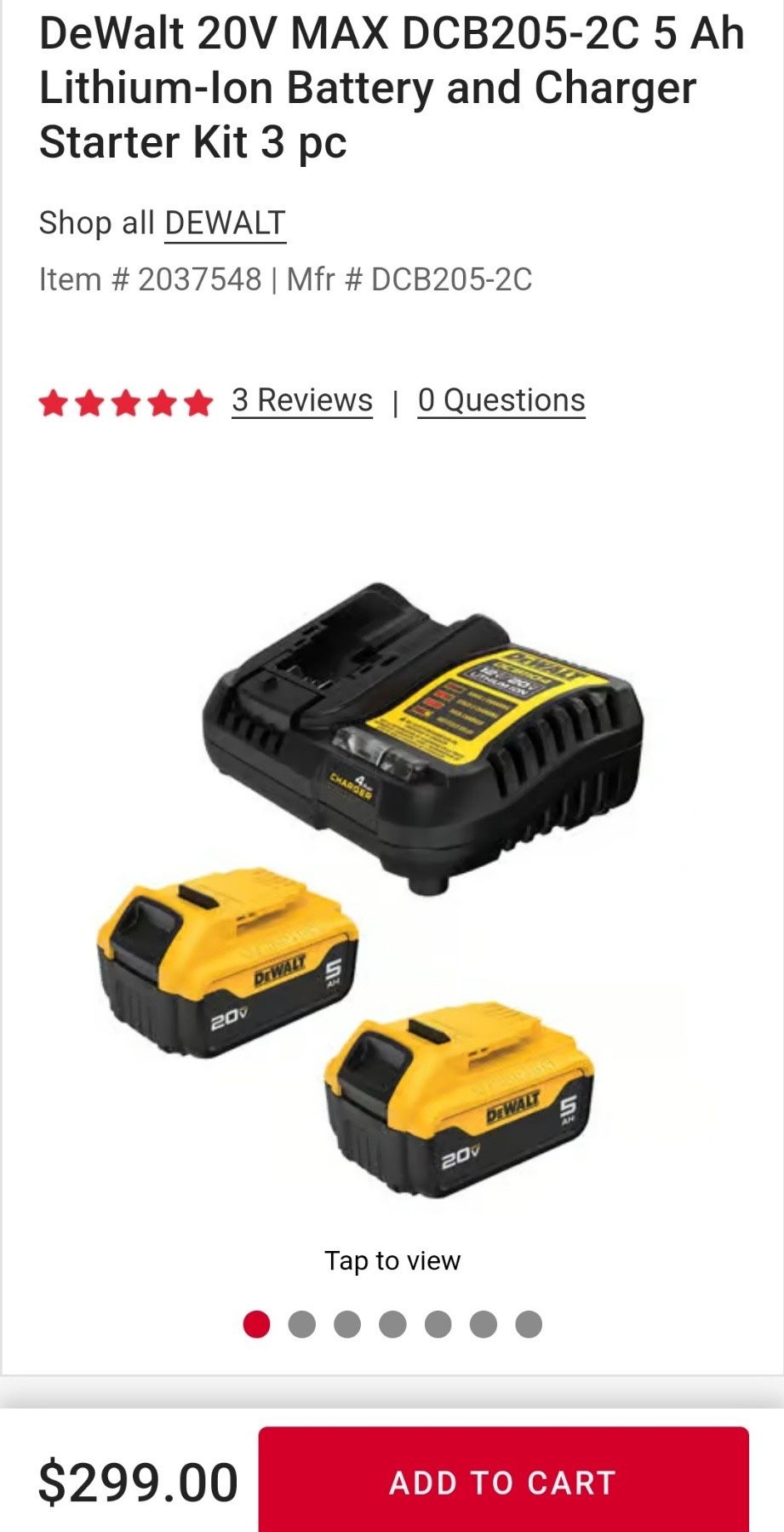Select the second image indicator dot

point(302,1324)
